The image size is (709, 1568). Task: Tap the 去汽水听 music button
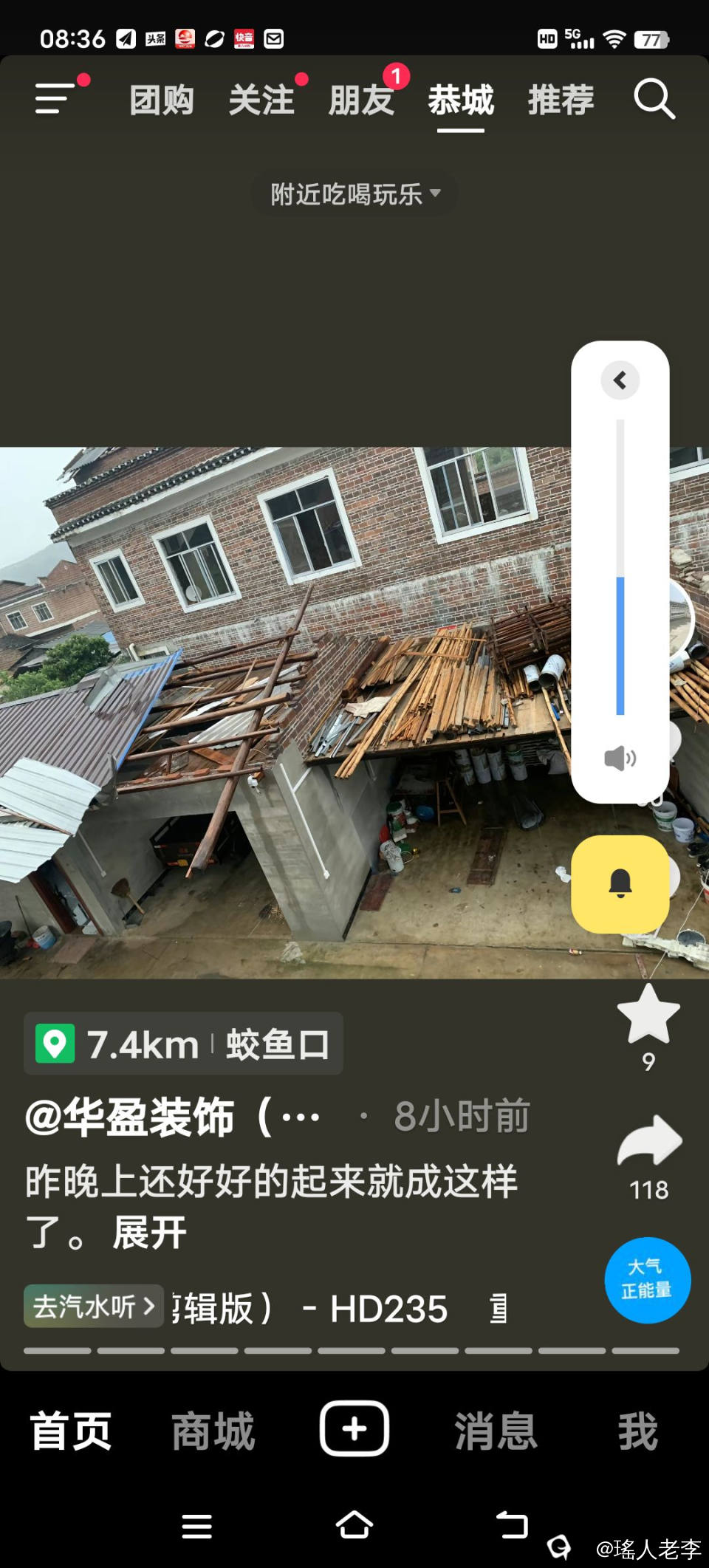click(x=94, y=1307)
